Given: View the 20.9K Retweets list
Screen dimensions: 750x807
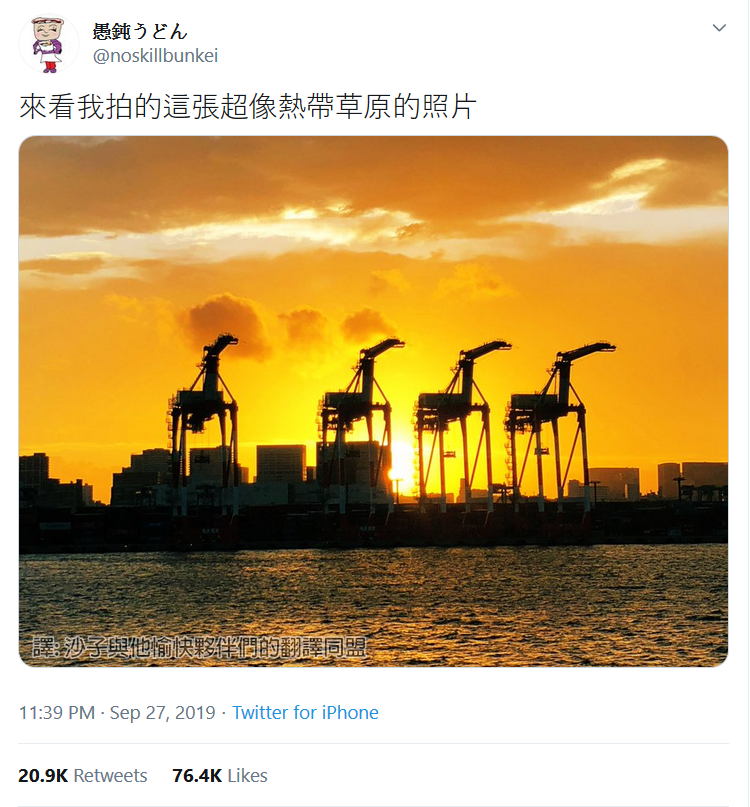Looking at the screenshot, I should (x=83, y=776).
